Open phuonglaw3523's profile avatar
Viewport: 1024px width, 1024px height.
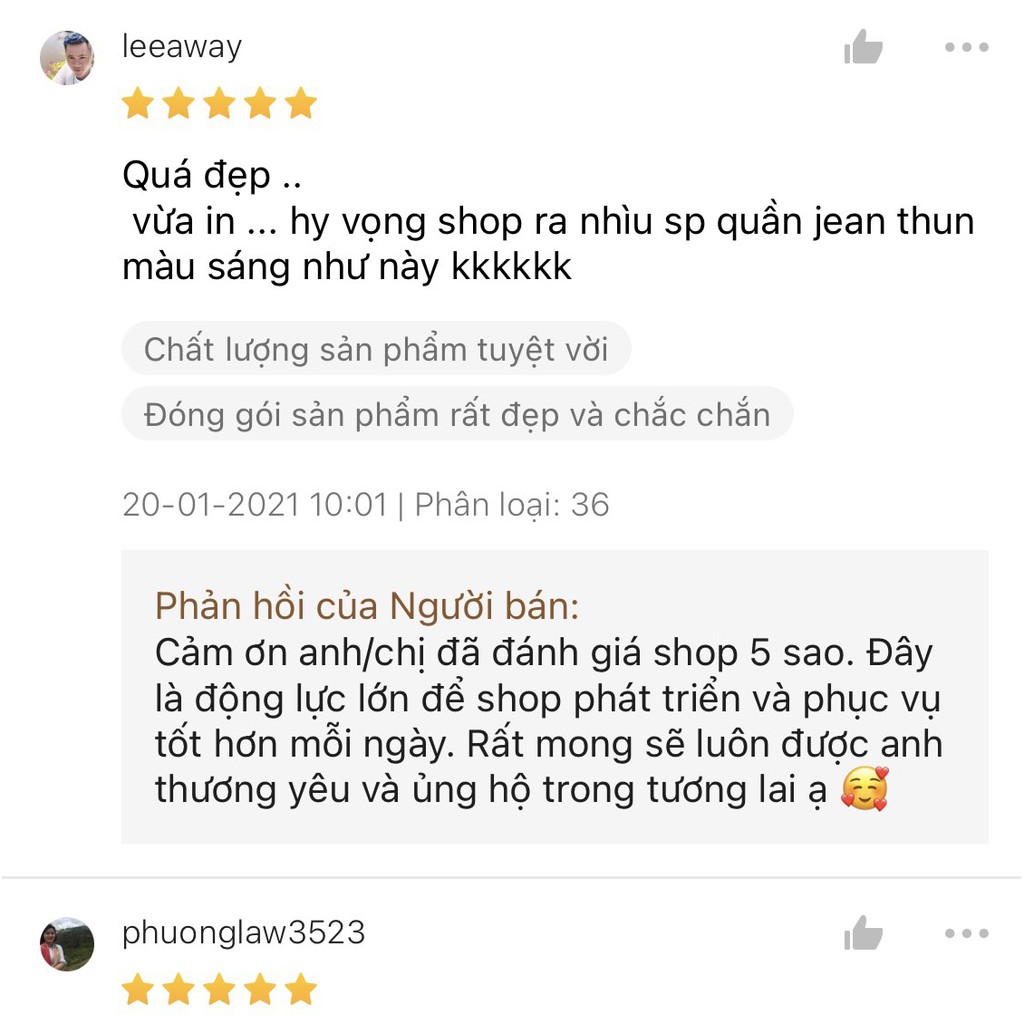(x=67, y=944)
